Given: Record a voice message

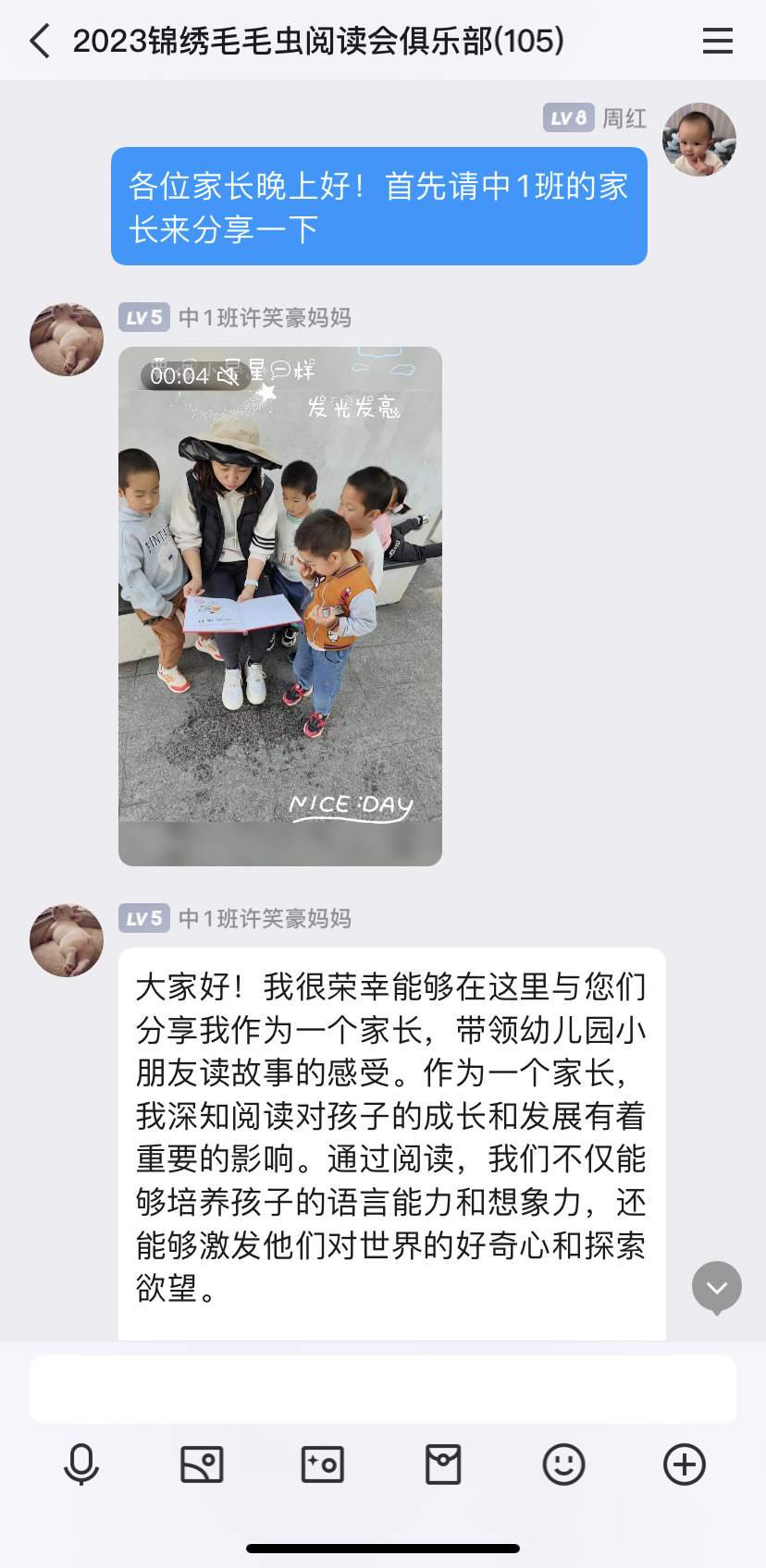Looking at the screenshot, I should [81, 1464].
